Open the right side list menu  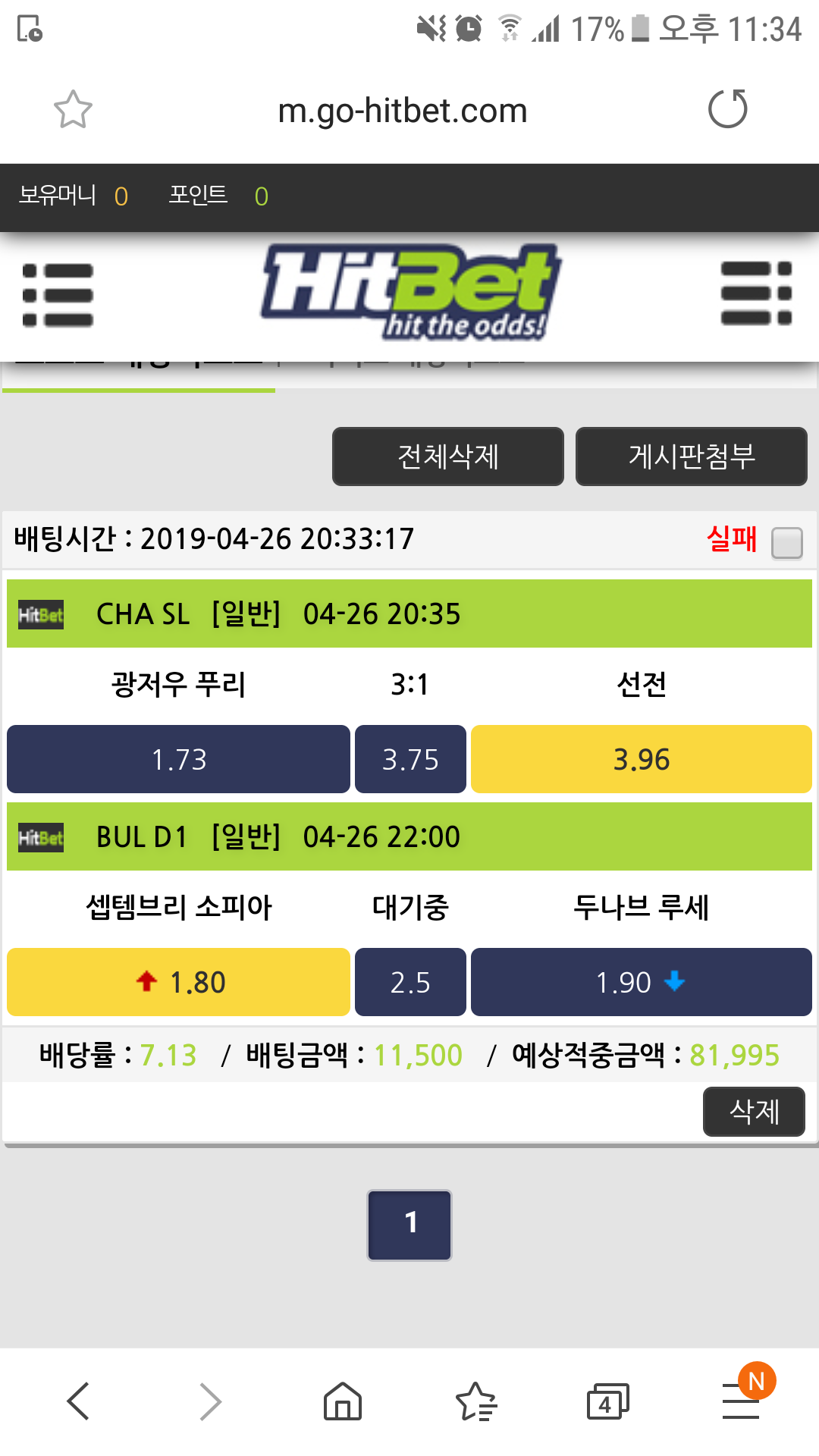[x=756, y=293]
